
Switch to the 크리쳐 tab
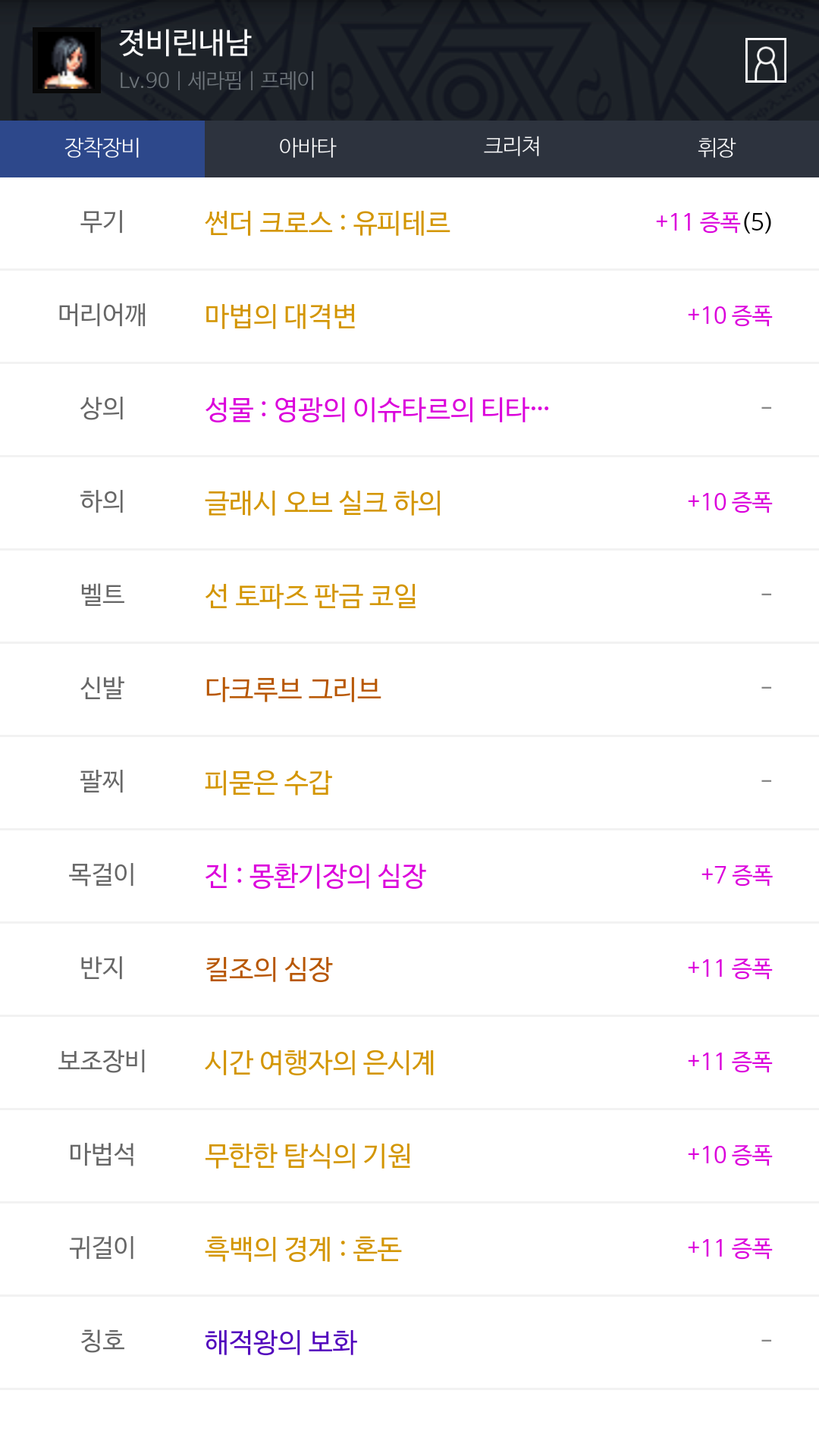tap(512, 148)
